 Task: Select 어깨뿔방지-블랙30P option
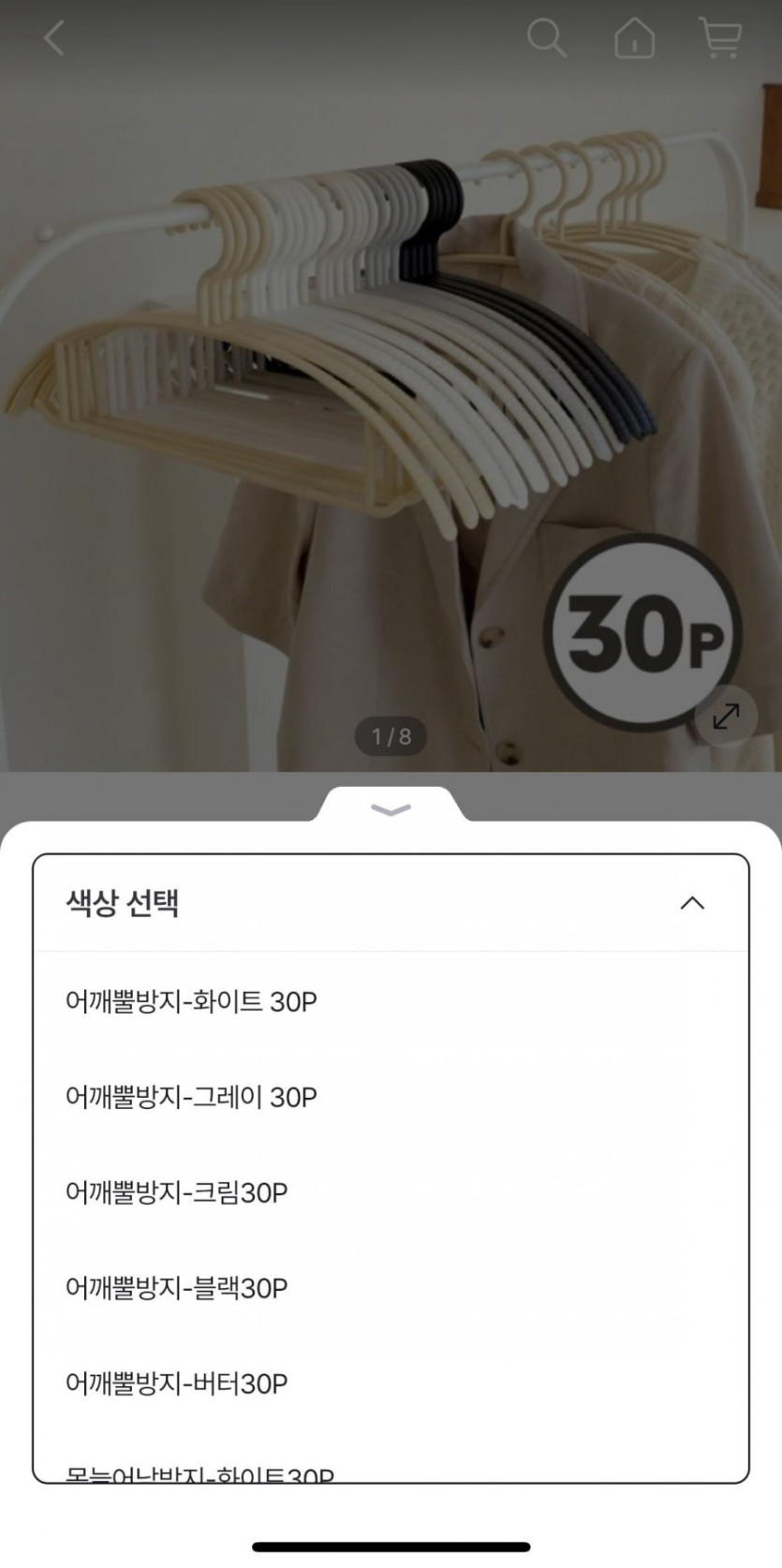(177, 1288)
